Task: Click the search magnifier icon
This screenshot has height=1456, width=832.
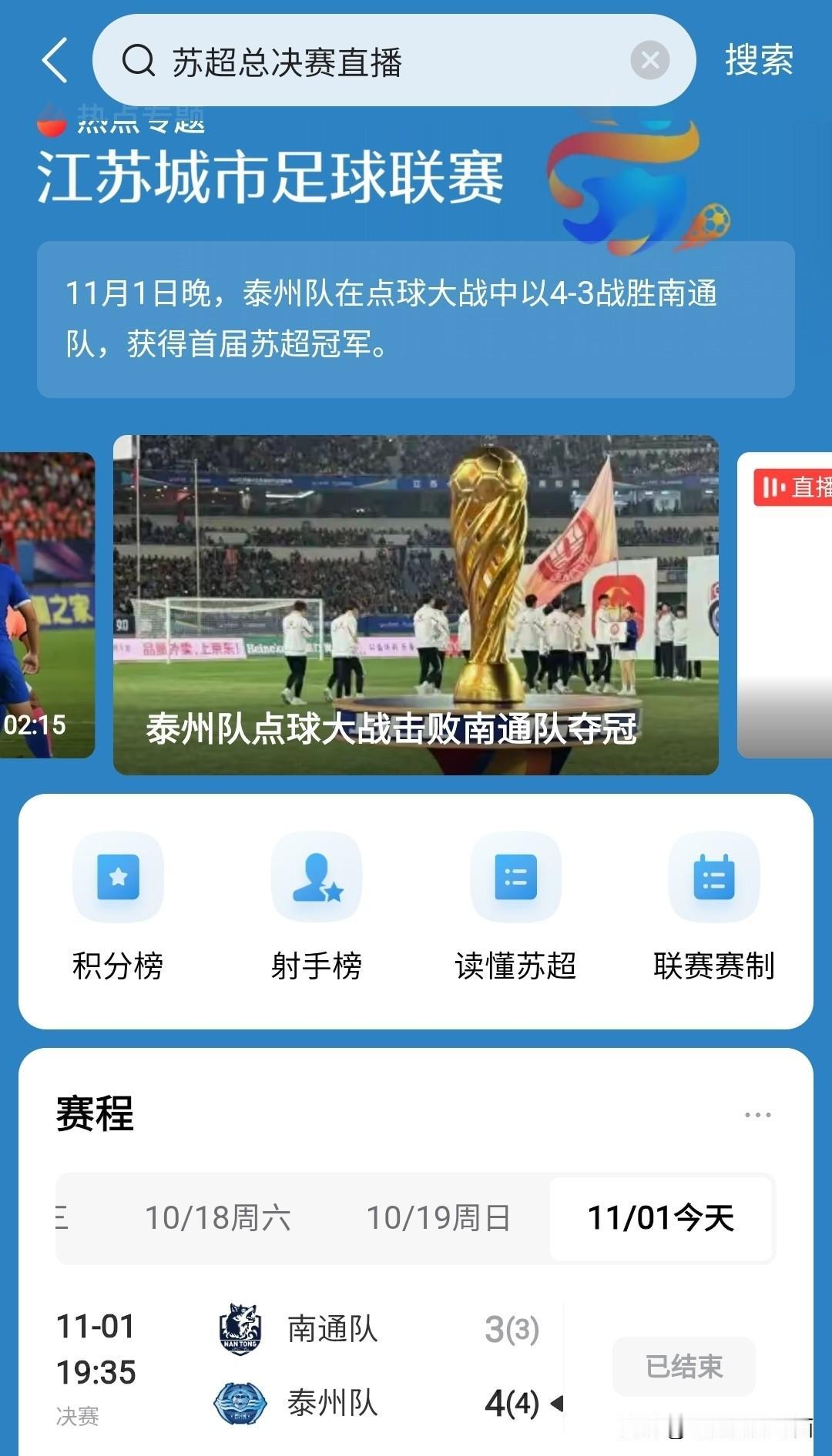Action: [x=139, y=62]
